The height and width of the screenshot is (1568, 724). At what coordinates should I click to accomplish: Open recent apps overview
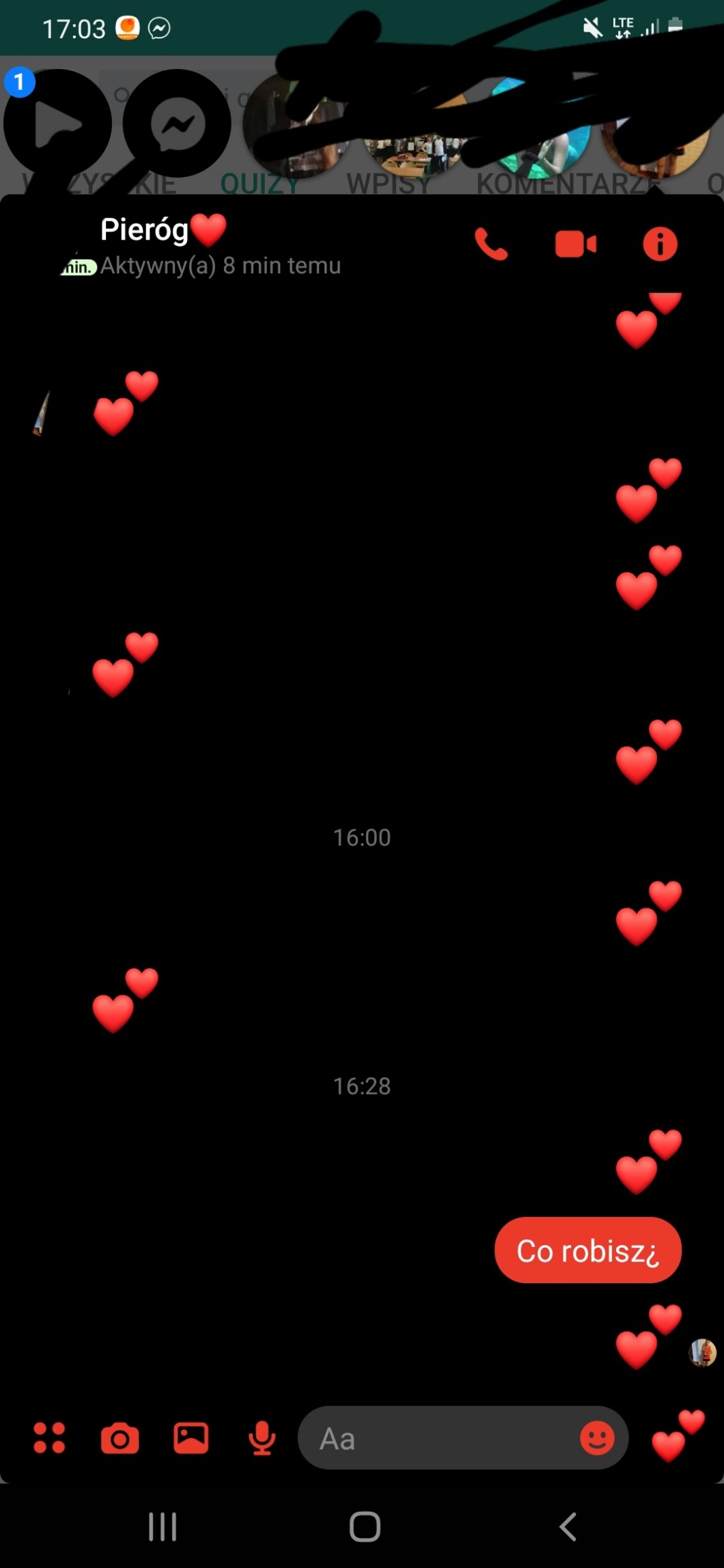(163, 1526)
